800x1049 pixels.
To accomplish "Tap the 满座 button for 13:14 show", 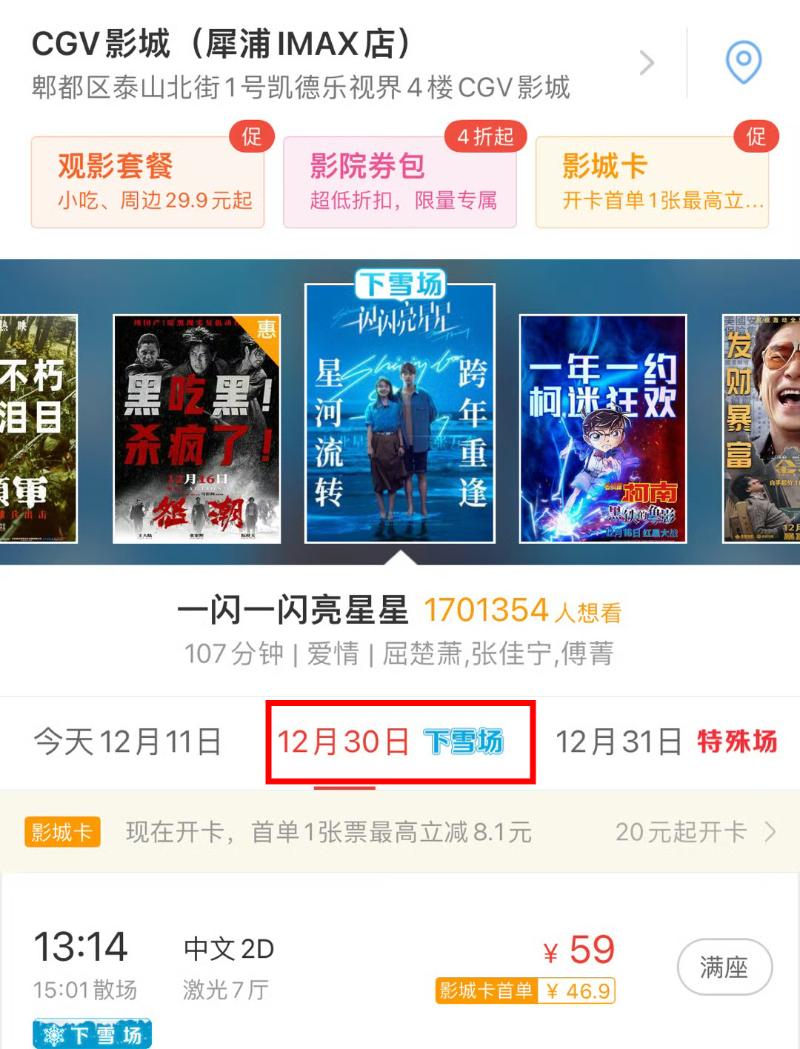I will [724, 967].
